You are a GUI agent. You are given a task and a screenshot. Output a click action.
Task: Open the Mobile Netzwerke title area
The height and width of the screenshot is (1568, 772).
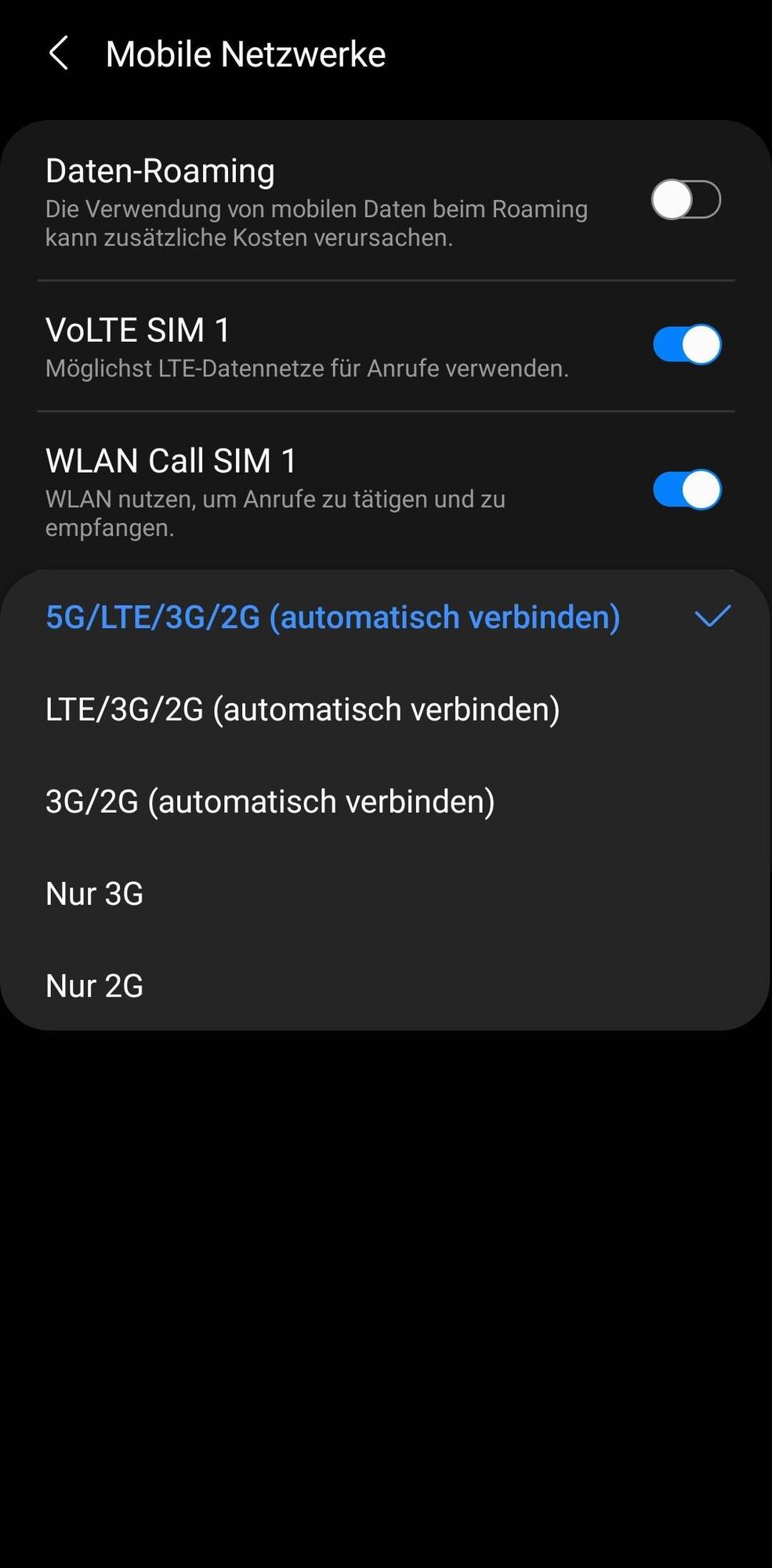245,53
